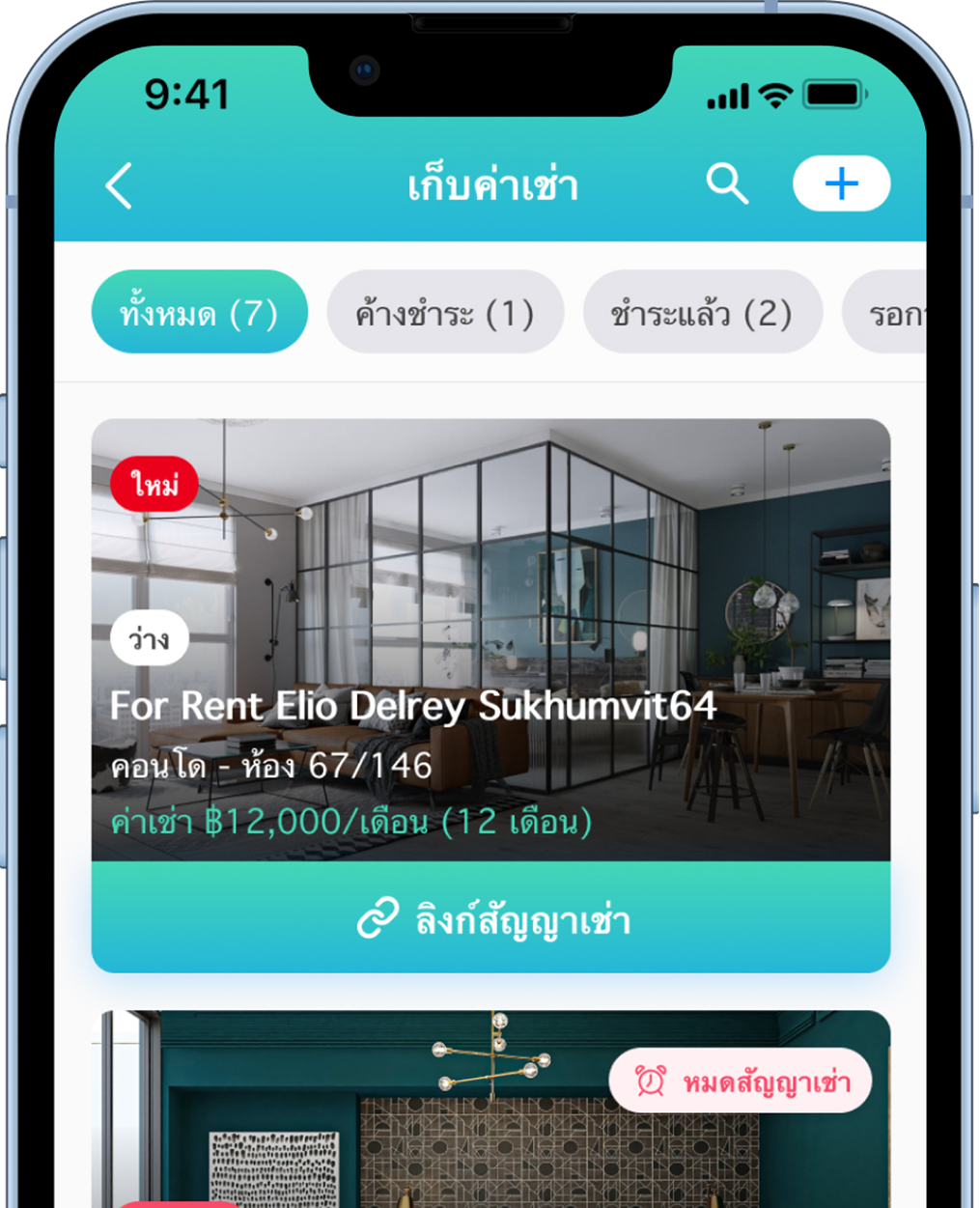Screen dimensions: 980x1208
Task: Switch to the ค้างชำระ (1) filter
Action: [445, 313]
